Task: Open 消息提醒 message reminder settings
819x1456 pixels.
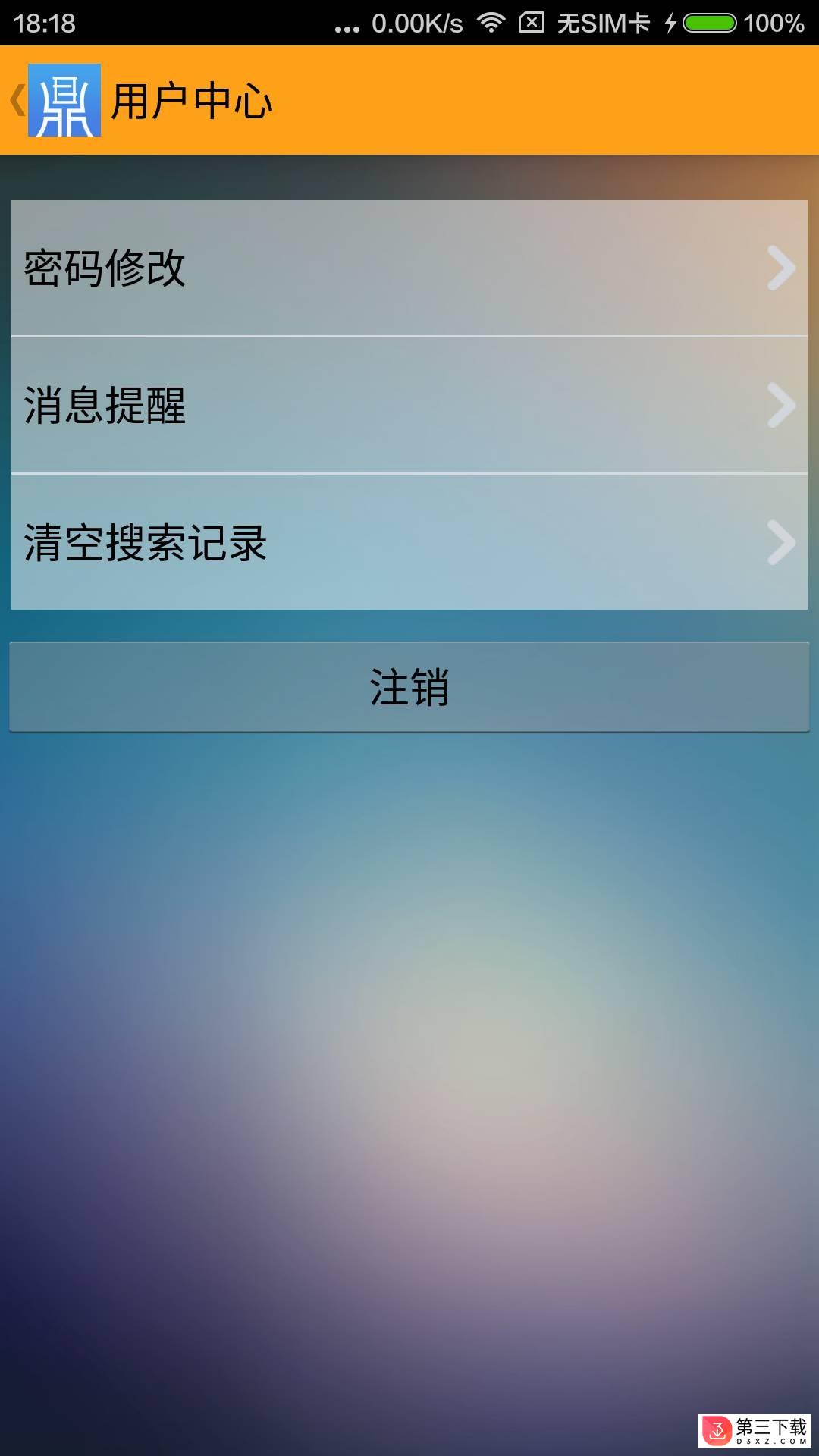Action: (409, 405)
